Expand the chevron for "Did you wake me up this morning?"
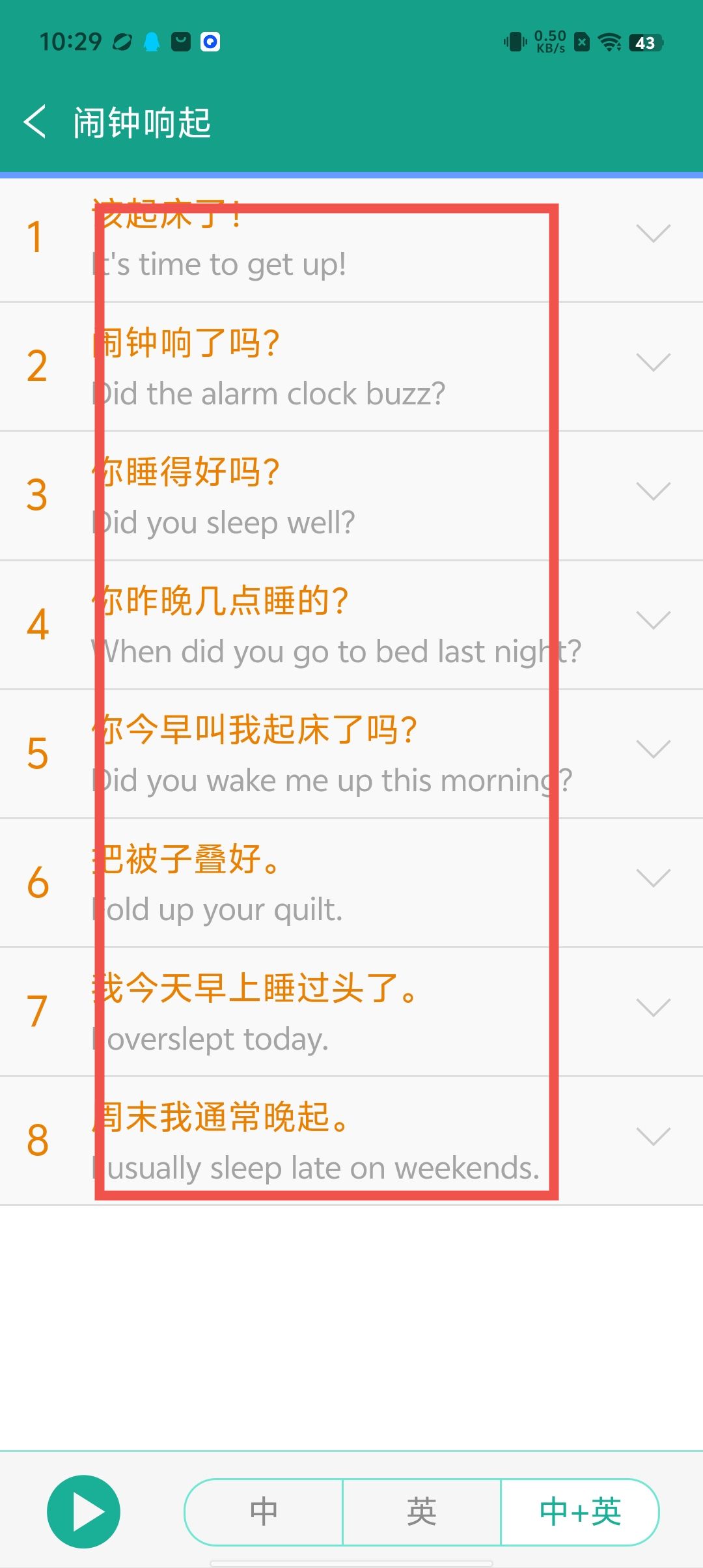Viewport: 703px width, 1568px height. tap(653, 749)
